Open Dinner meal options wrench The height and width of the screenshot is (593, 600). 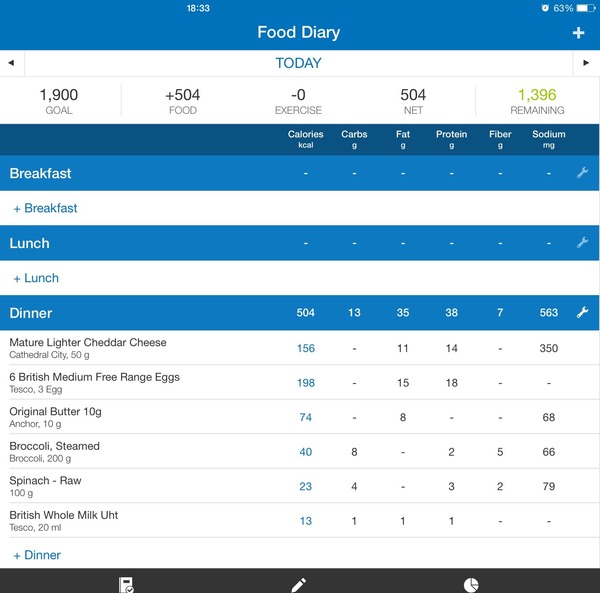click(582, 313)
